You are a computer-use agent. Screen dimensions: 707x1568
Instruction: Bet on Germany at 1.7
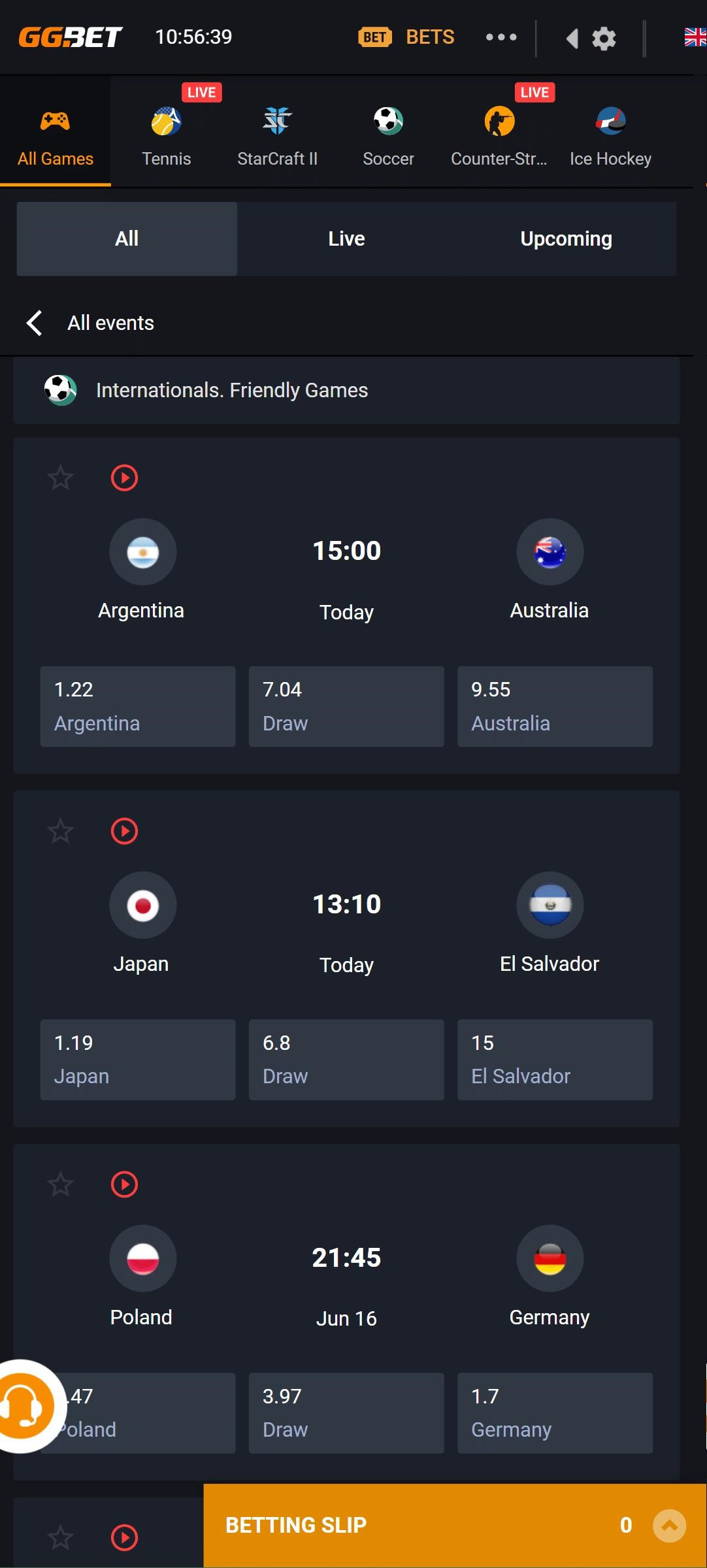[555, 1413]
